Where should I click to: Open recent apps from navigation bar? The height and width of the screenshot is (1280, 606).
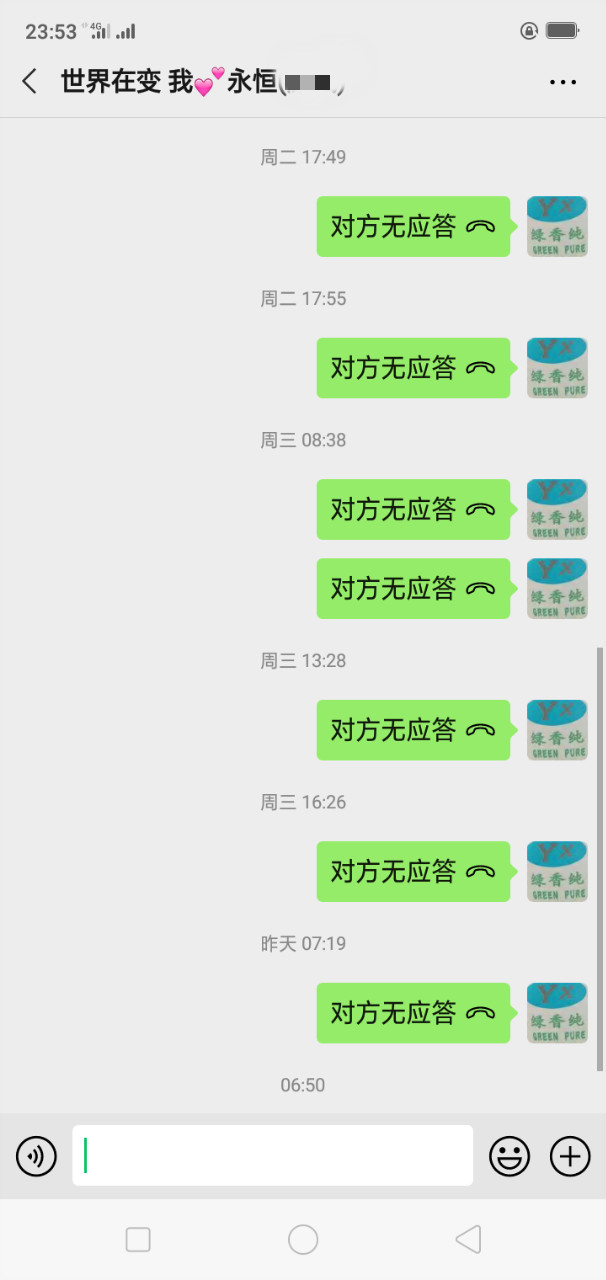(x=138, y=1240)
